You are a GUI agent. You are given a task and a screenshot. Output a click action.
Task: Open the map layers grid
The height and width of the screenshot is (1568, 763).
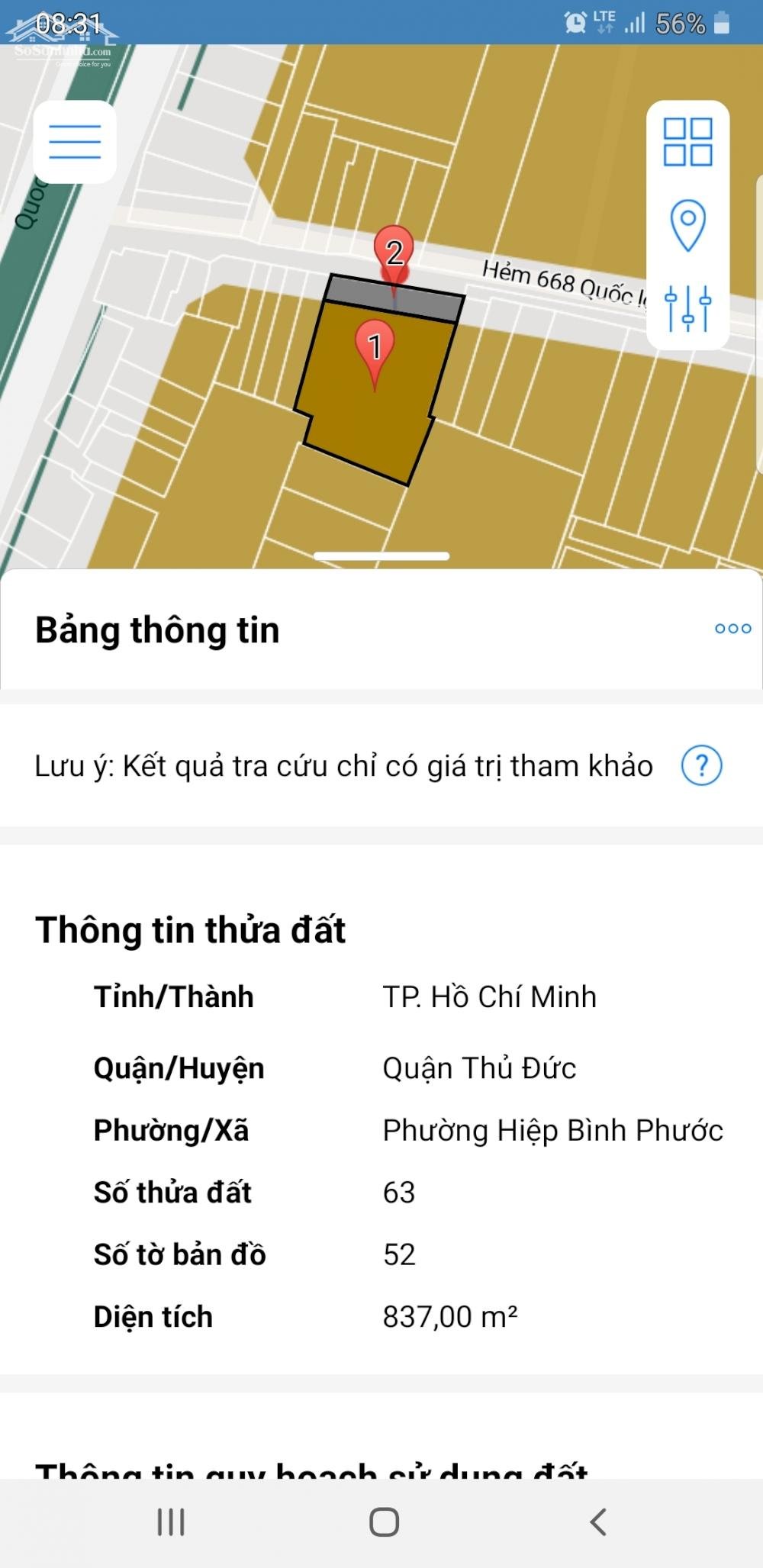pyautogui.click(x=687, y=142)
